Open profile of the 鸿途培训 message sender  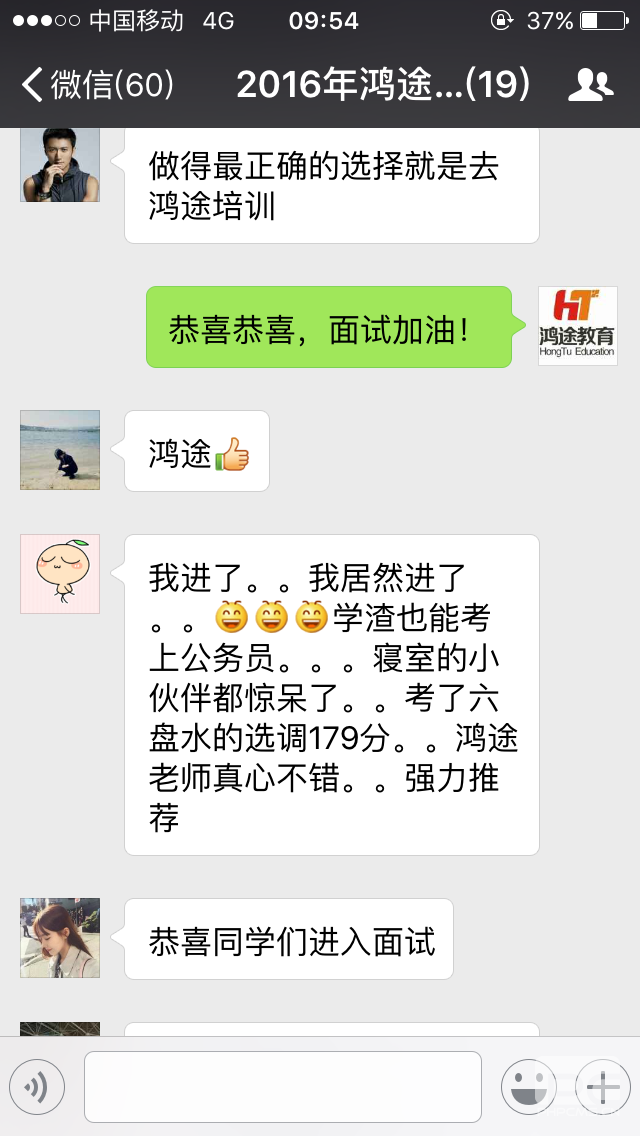pyautogui.click(x=60, y=165)
